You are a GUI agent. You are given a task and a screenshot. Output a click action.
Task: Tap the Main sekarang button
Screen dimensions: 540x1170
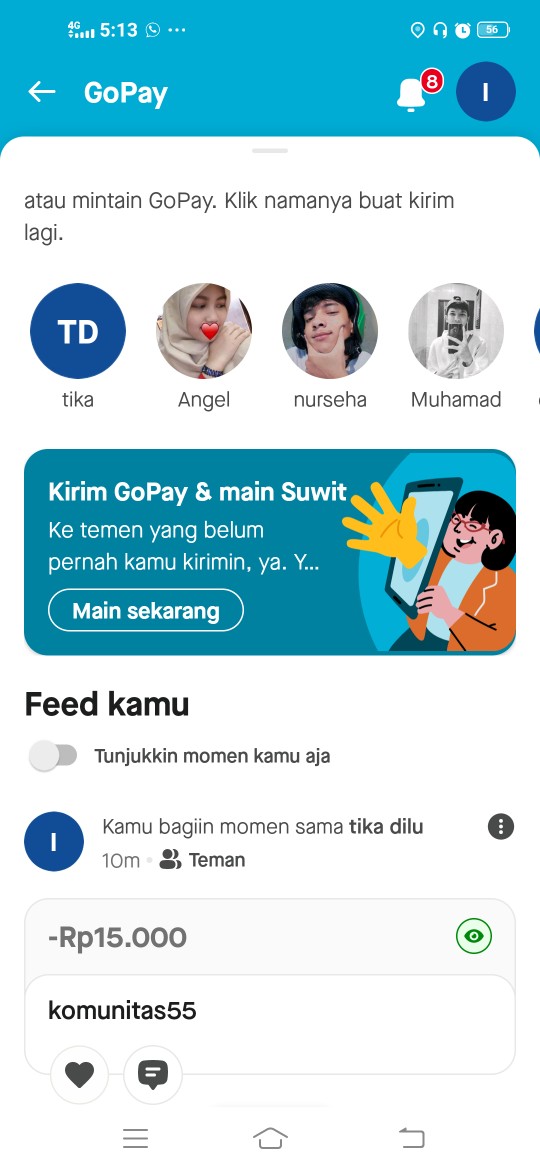(x=146, y=610)
